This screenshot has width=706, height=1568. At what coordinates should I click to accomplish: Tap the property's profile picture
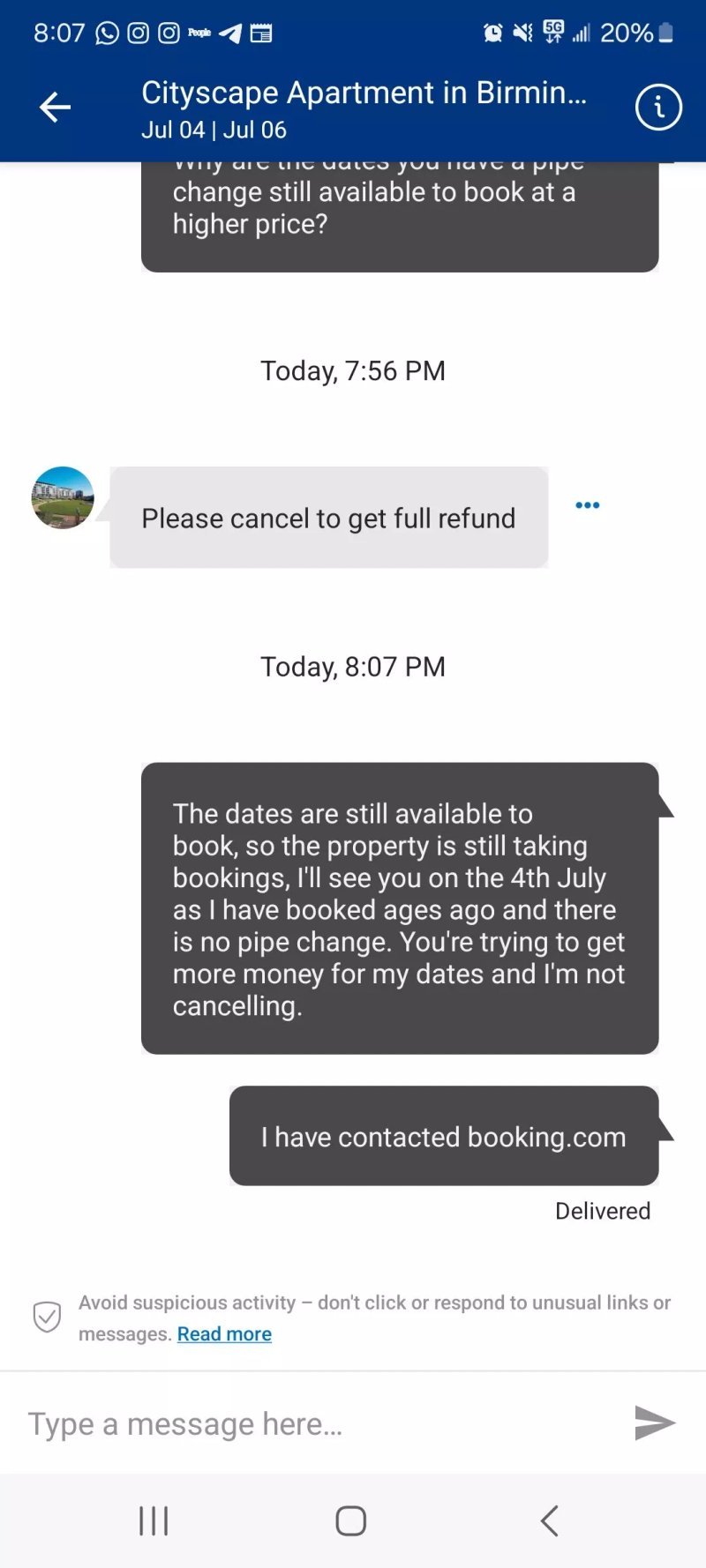point(63,498)
